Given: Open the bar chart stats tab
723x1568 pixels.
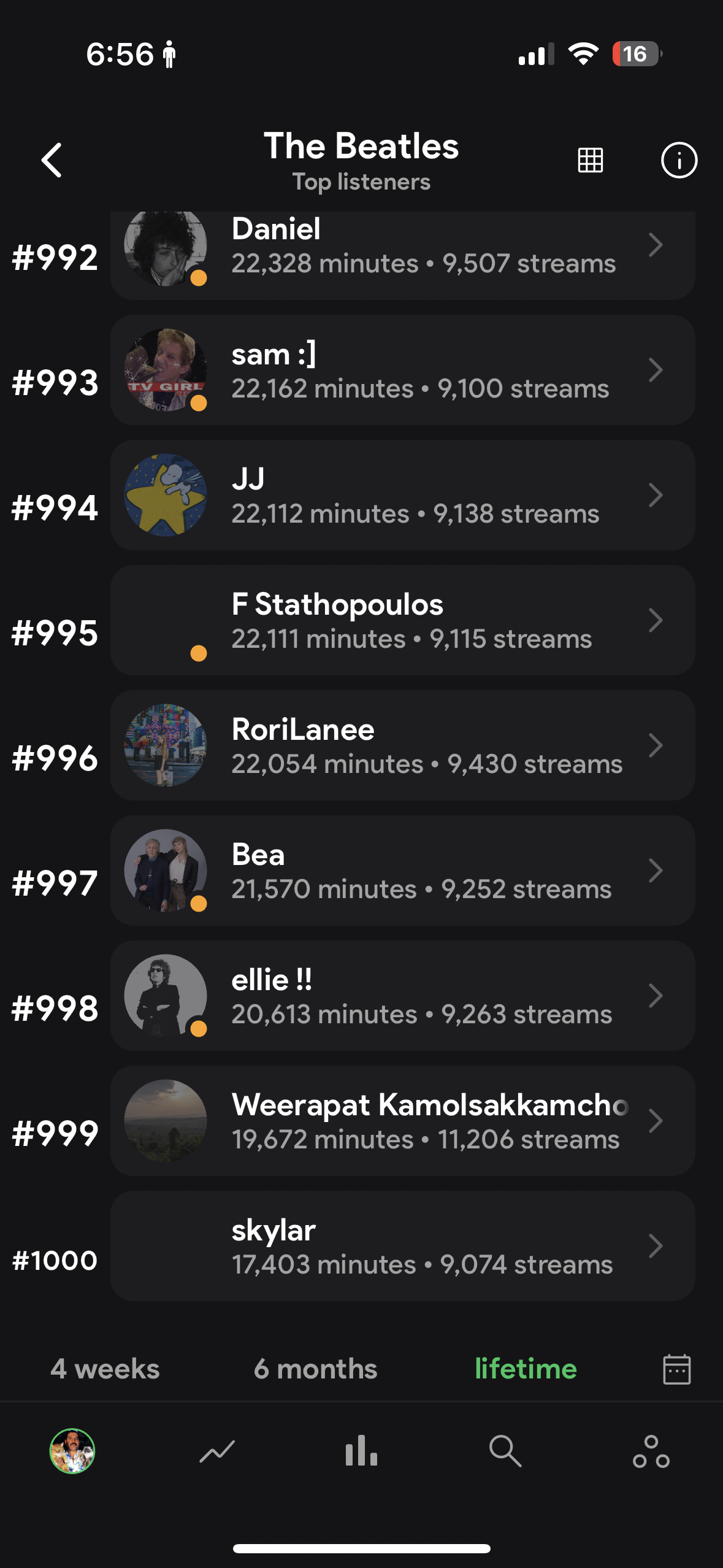Looking at the screenshot, I should click(361, 1451).
